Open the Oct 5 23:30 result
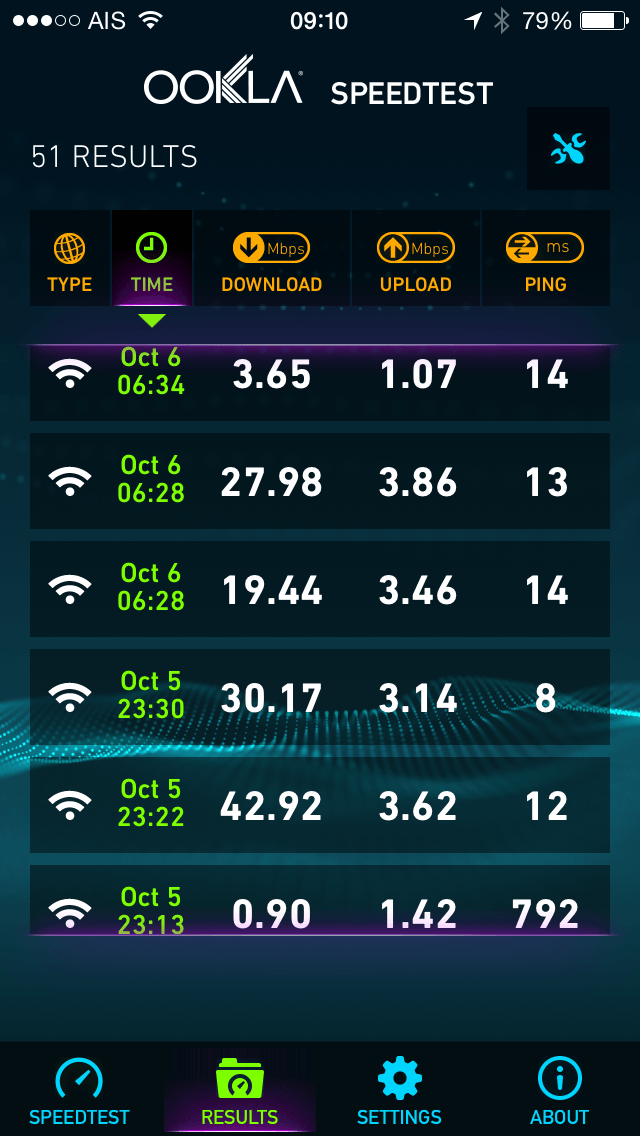Screen dimensions: 640x1136 pos(320,697)
